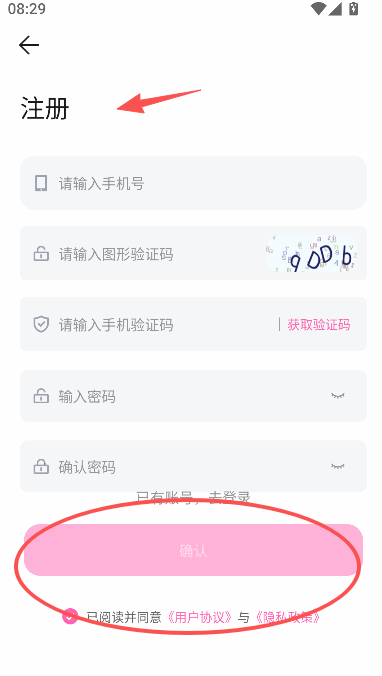Open the 《用户协议》 link
Image resolution: width=382 pixels, height=676 pixels.
click(x=200, y=617)
